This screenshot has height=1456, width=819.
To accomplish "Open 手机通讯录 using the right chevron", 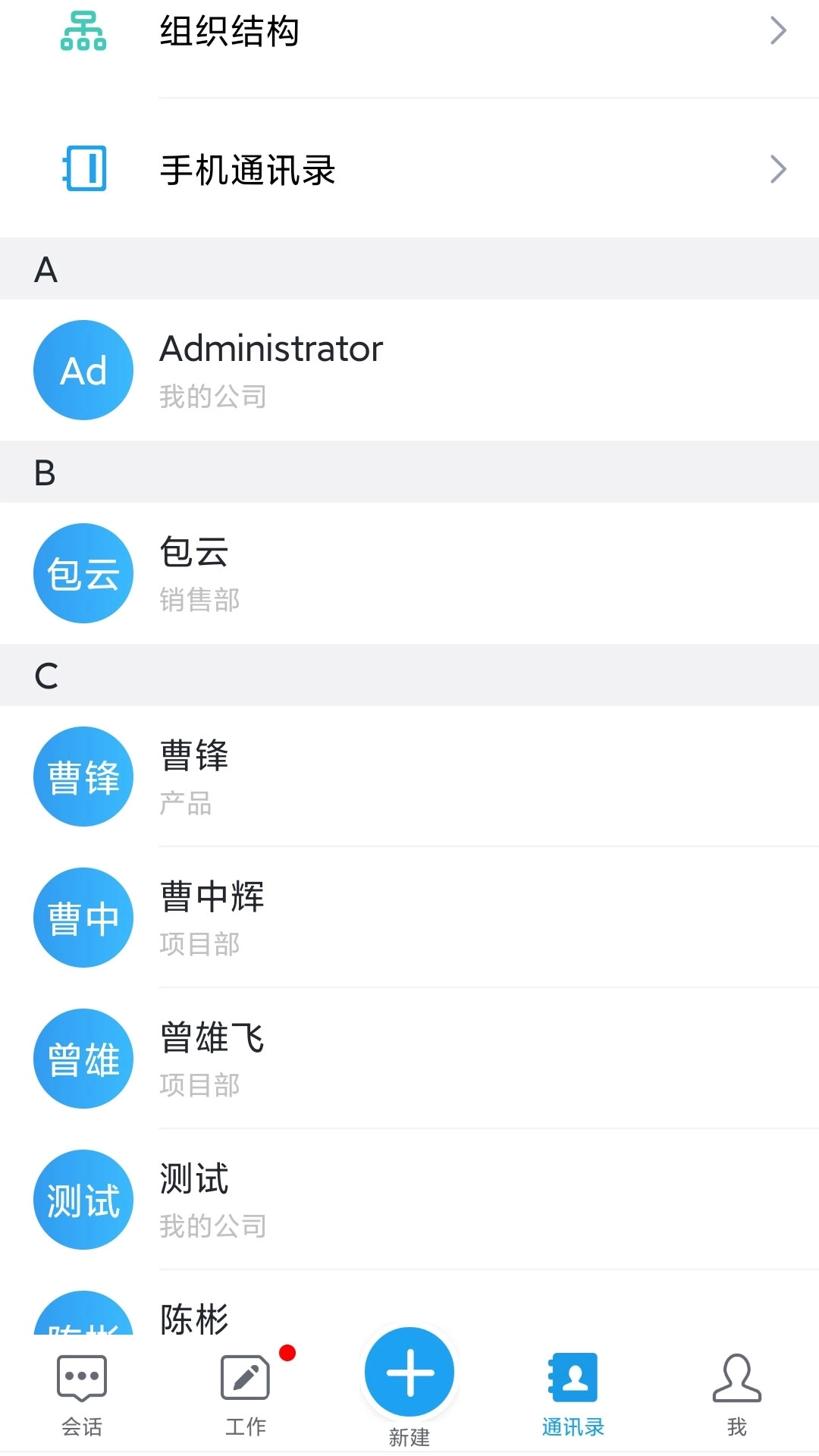I will (778, 169).
